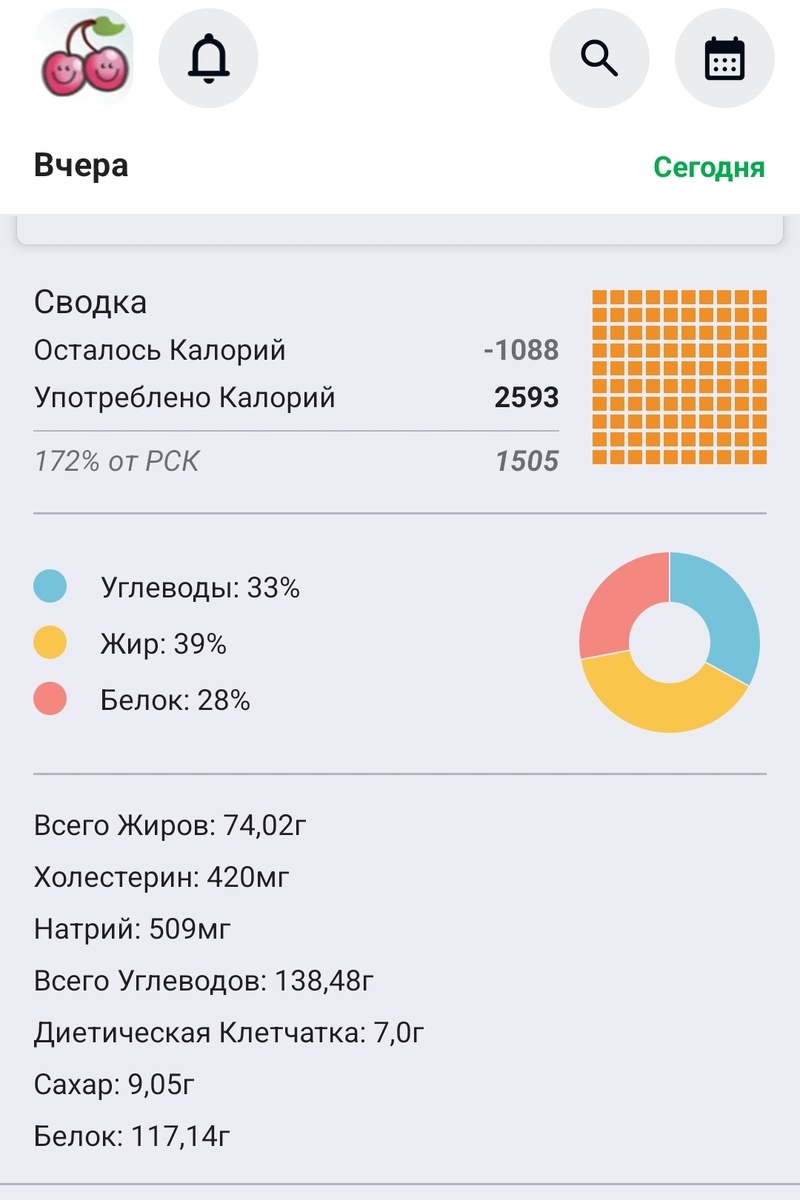Click the 172% от РСК label
Viewport: 800px width, 1200px height.
click(x=120, y=461)
